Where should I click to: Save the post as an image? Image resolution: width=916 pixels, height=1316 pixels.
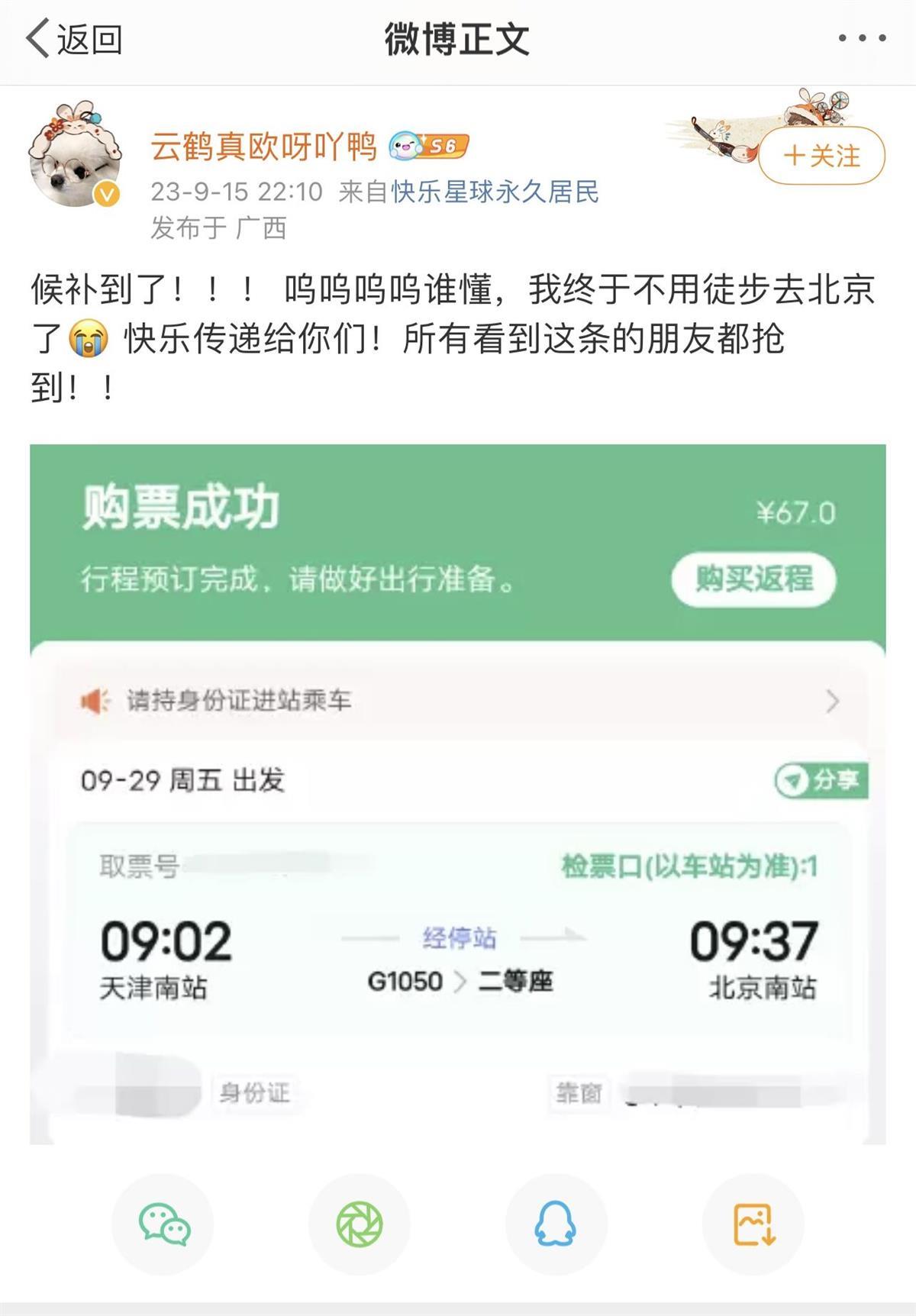753,1224
